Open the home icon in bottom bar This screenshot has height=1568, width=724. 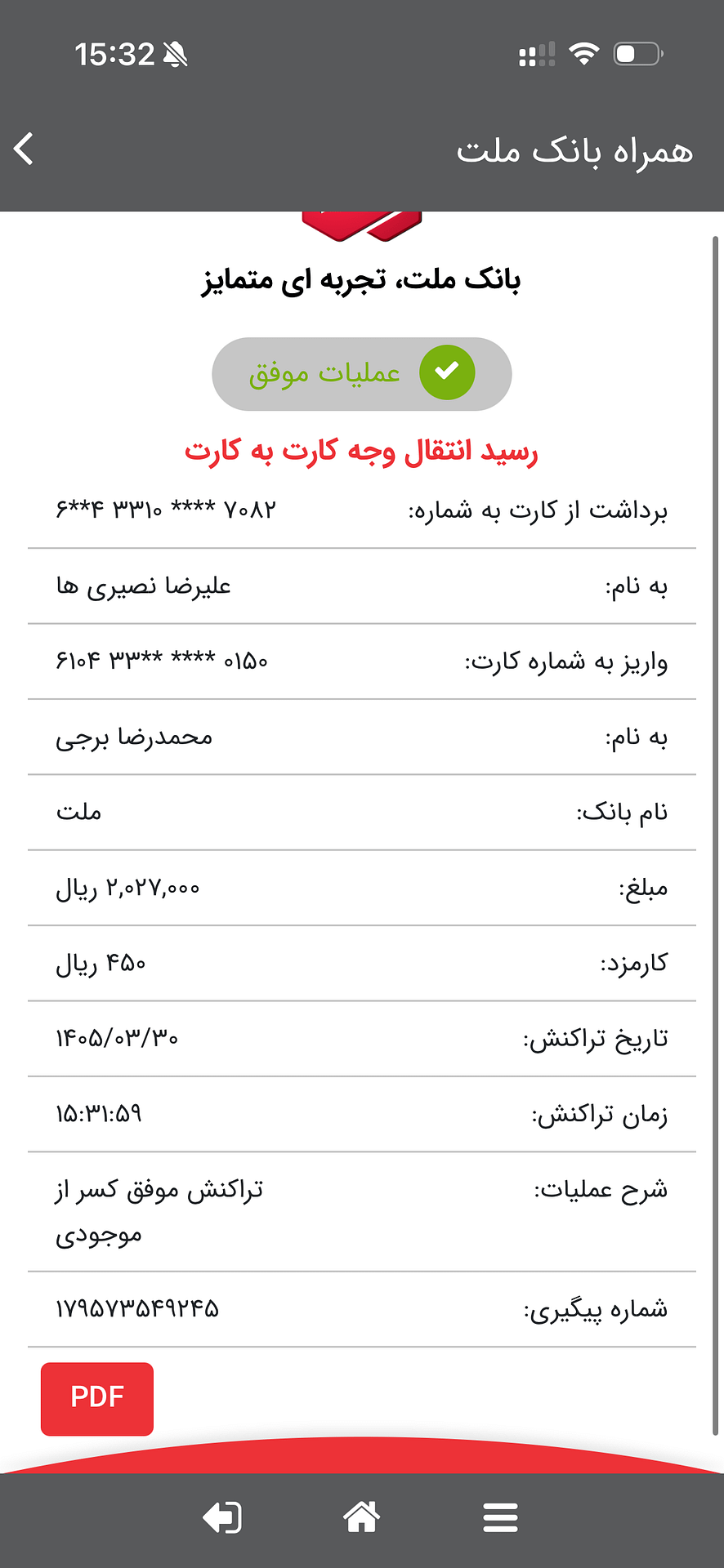pyautogui.click(x=361, y=1517)
